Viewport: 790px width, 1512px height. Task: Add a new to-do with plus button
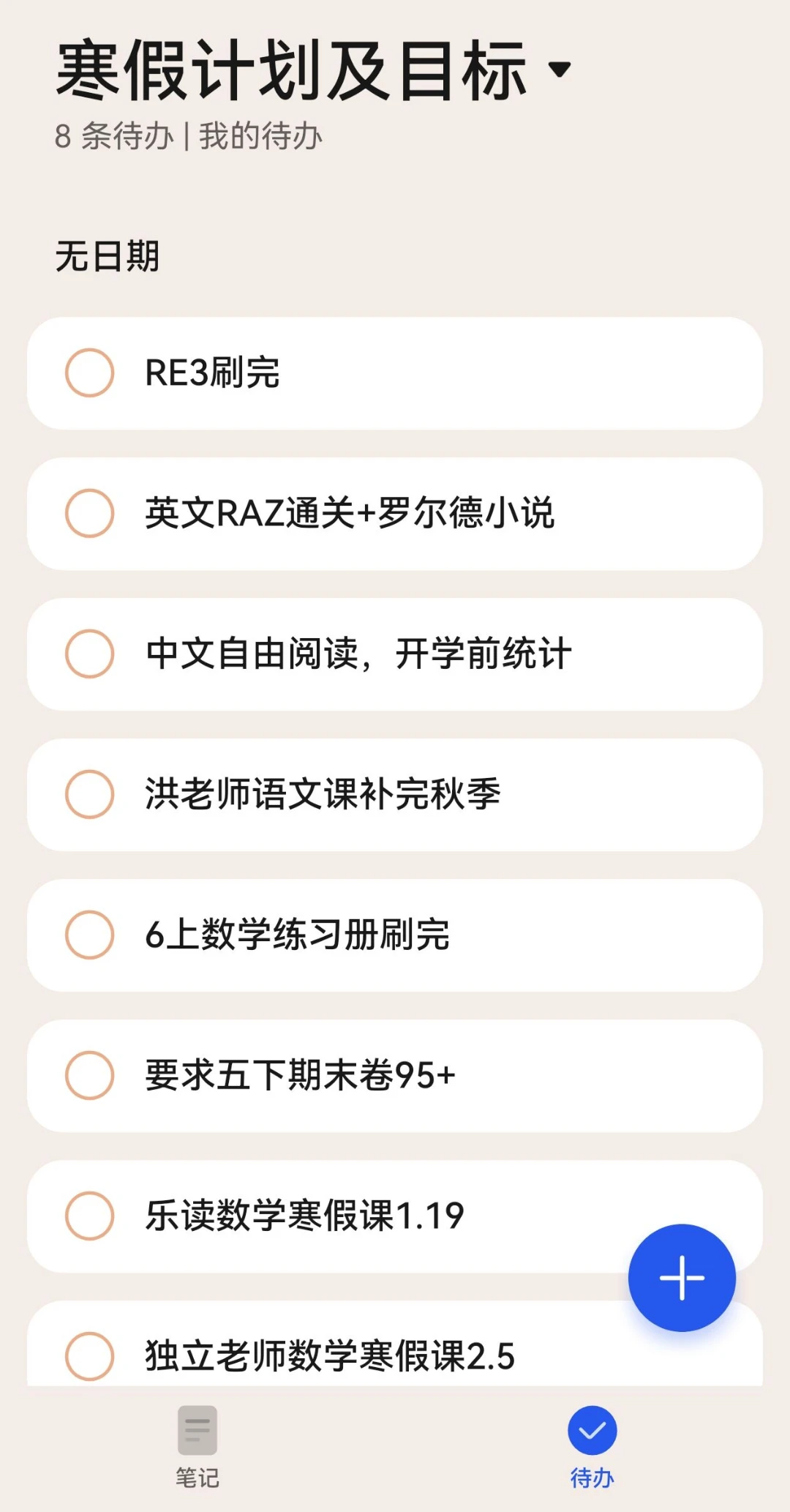(682, 1278)
